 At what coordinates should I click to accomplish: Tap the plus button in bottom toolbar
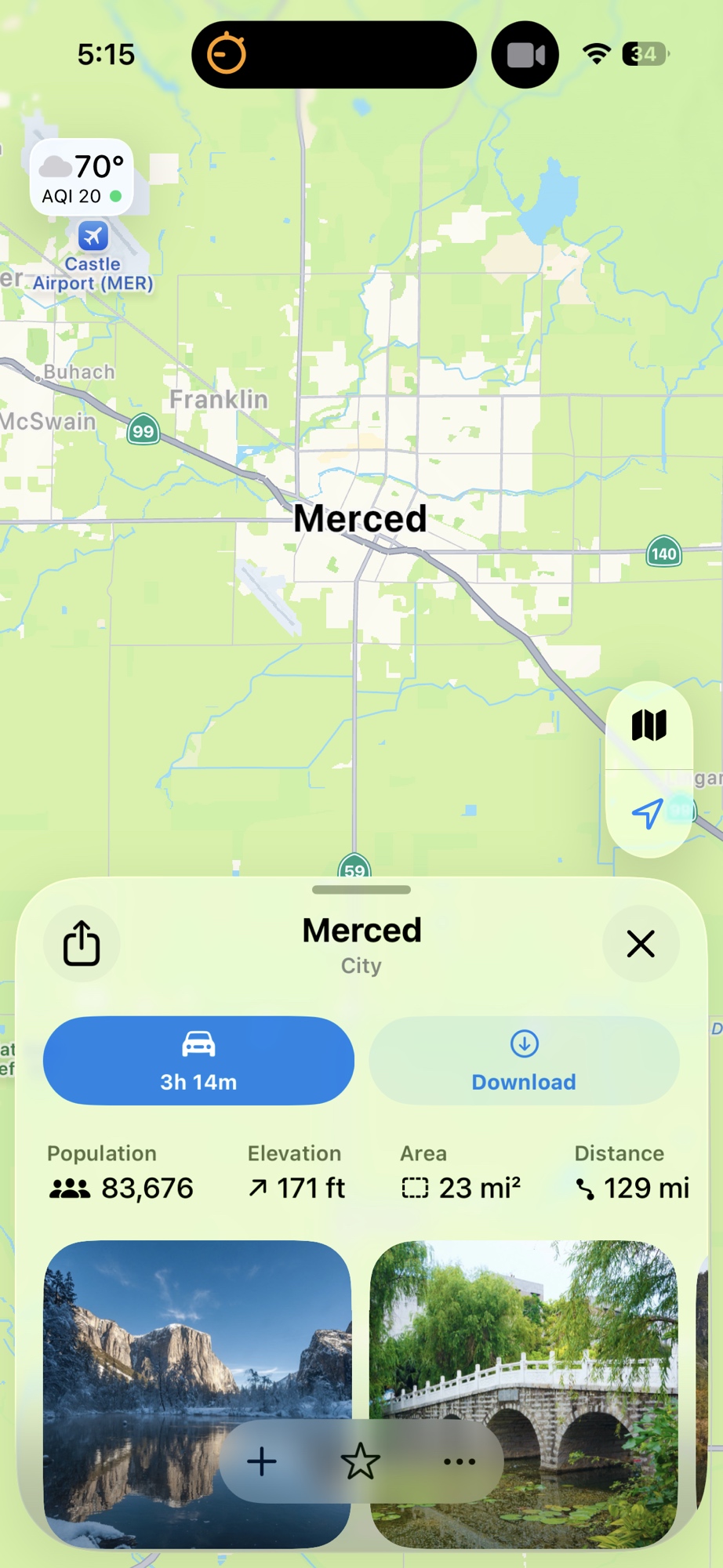pyautogui.click(x=262, y=1461)
